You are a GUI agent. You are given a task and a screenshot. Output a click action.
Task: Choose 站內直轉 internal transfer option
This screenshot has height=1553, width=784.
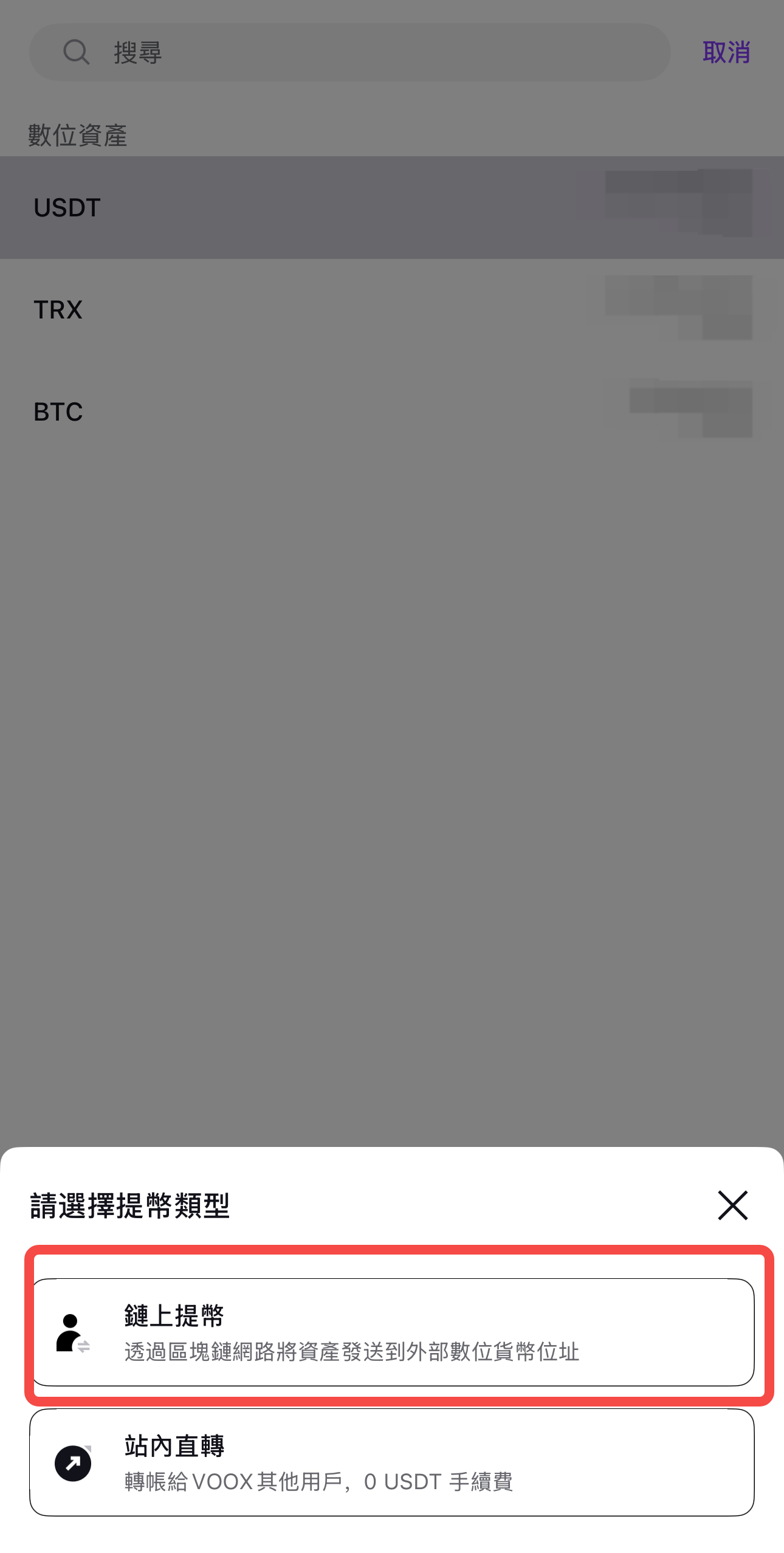point(392,1462)
